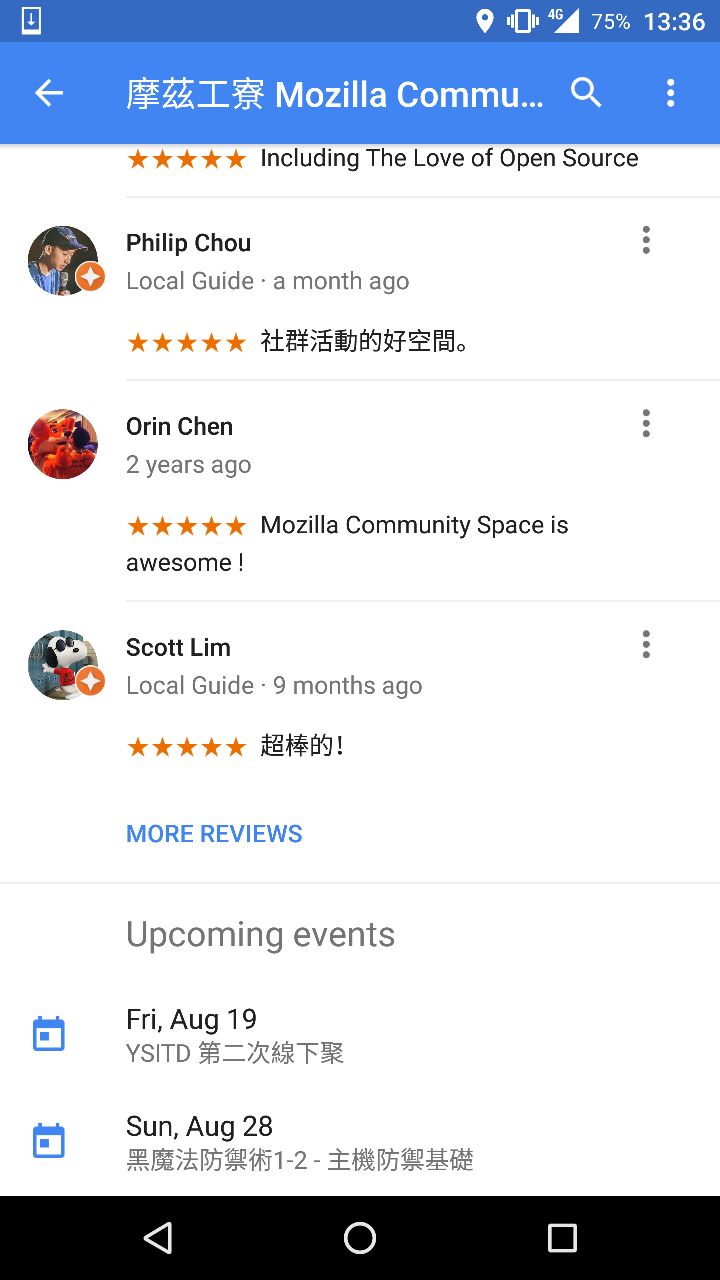Open options for Scott Lim's review
Screen dimensions: 720x1280
[x=646, y=645]
